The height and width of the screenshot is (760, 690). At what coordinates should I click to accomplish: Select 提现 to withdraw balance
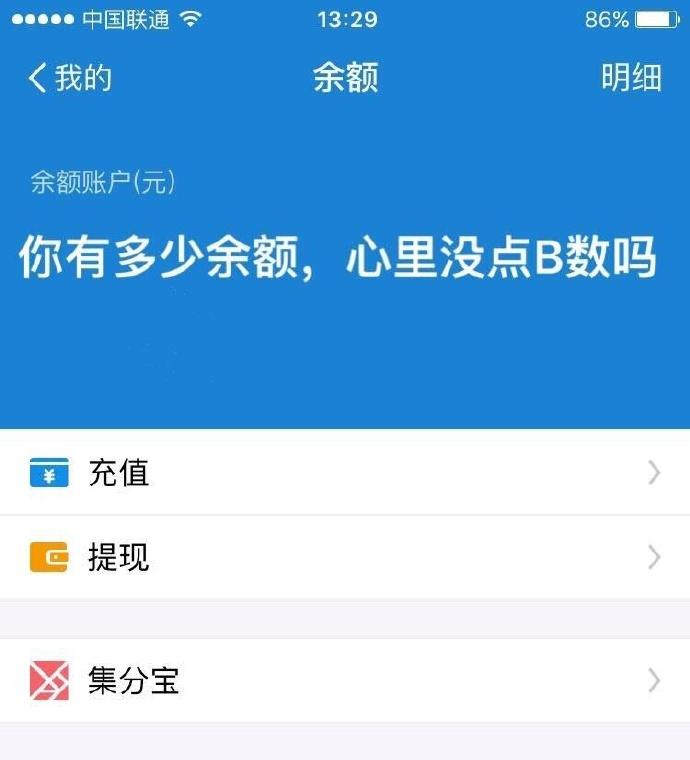[345, 557]
